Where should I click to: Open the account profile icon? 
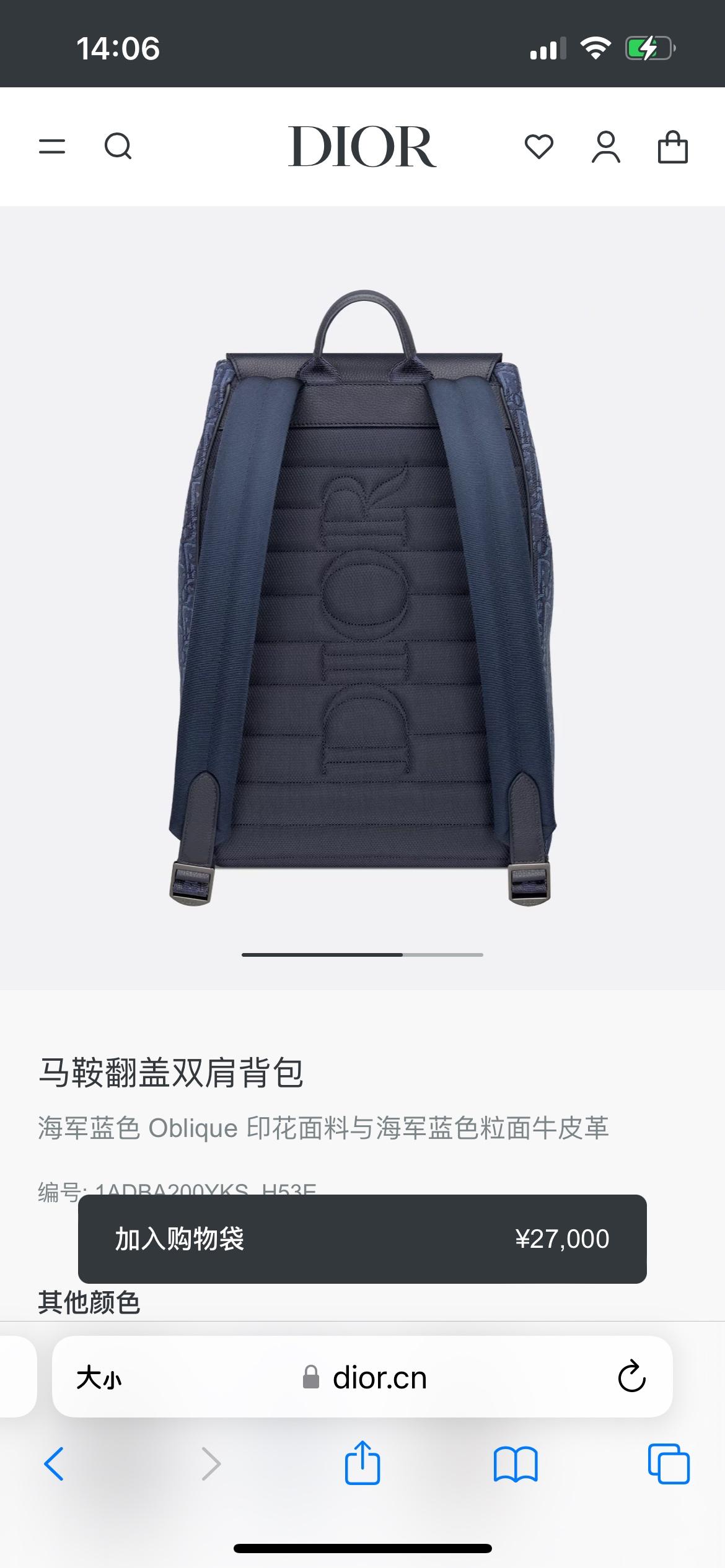(605, 147)
